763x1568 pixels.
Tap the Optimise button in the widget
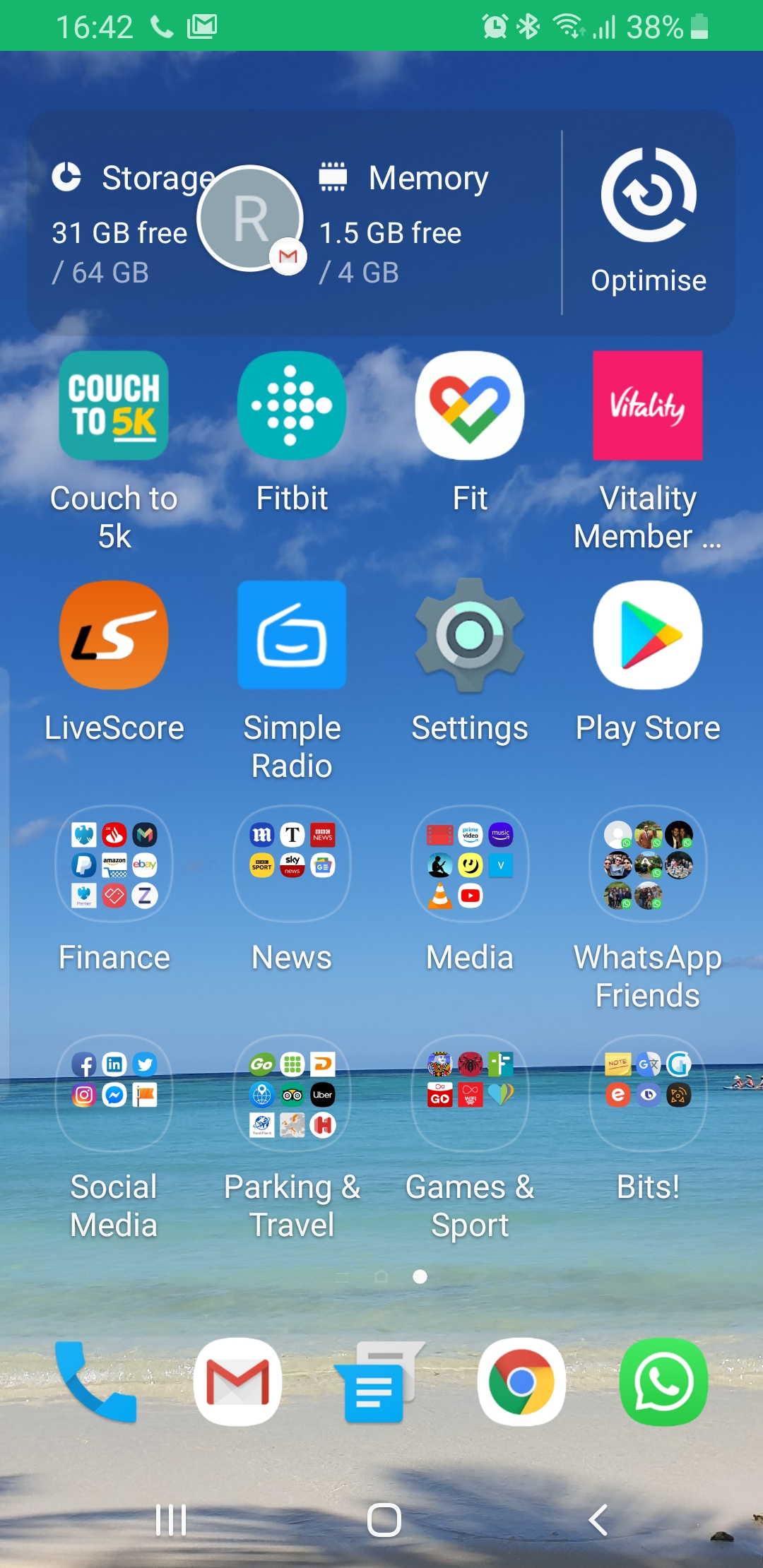point(648,220)
